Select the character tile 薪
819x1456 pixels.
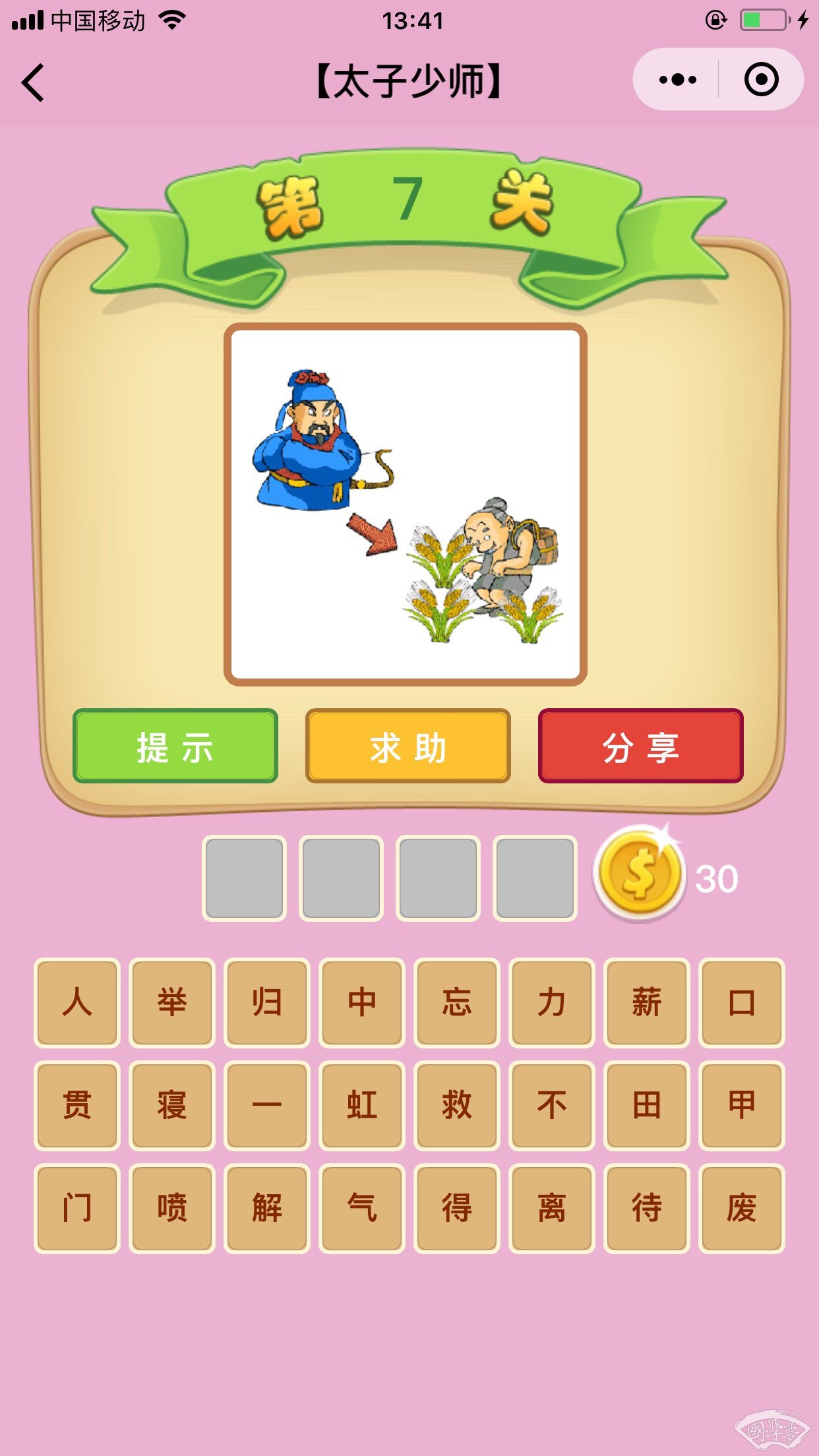(x=647, y=1002)
